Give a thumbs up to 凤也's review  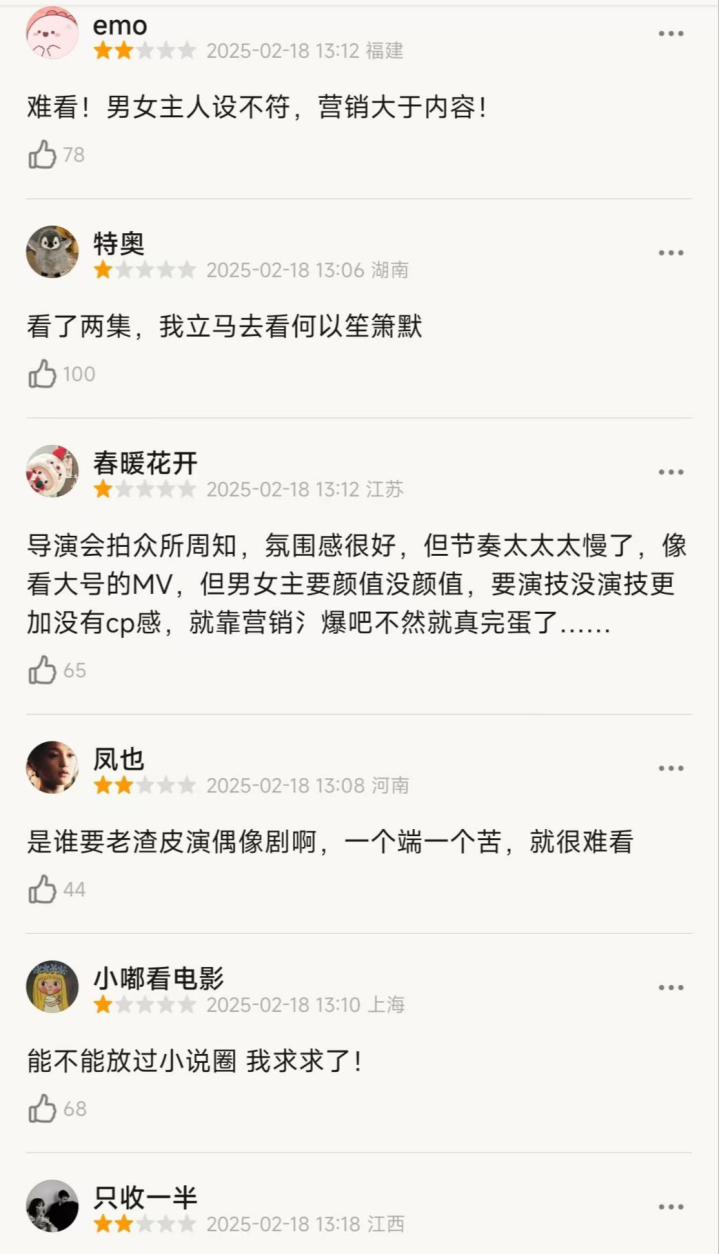click(43, 889)
